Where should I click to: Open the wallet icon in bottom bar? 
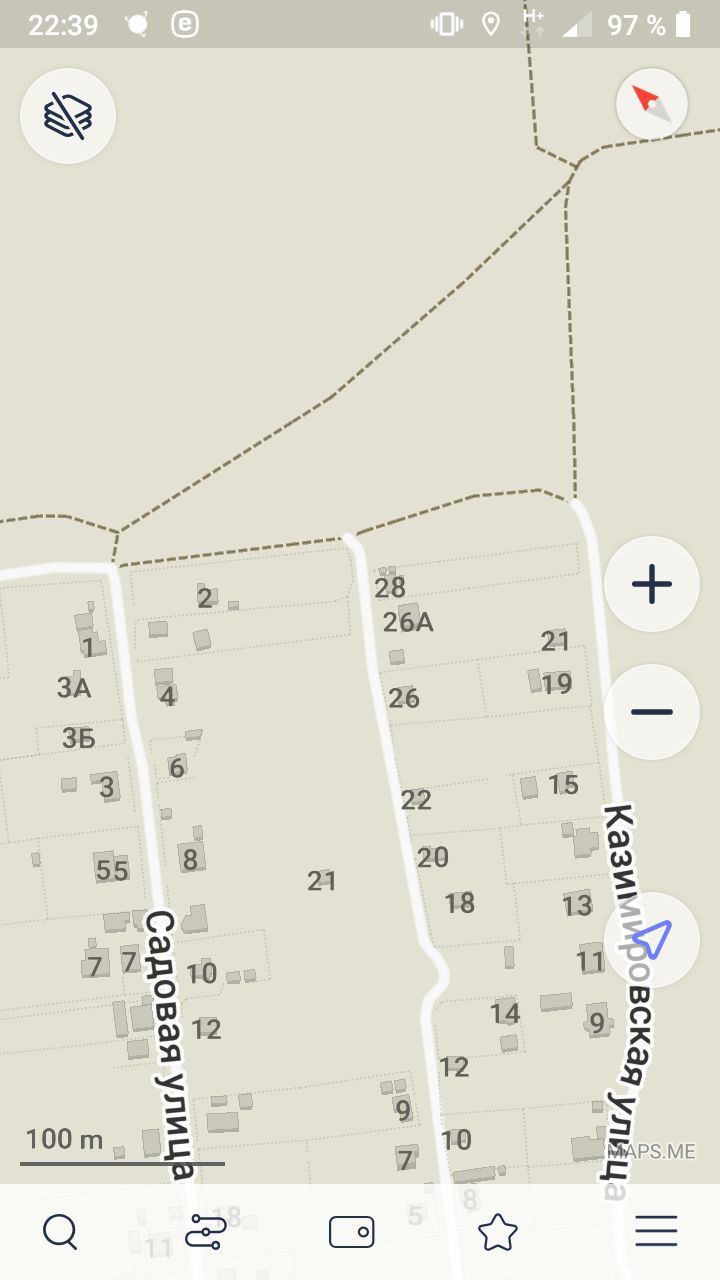pos(352,1232)
